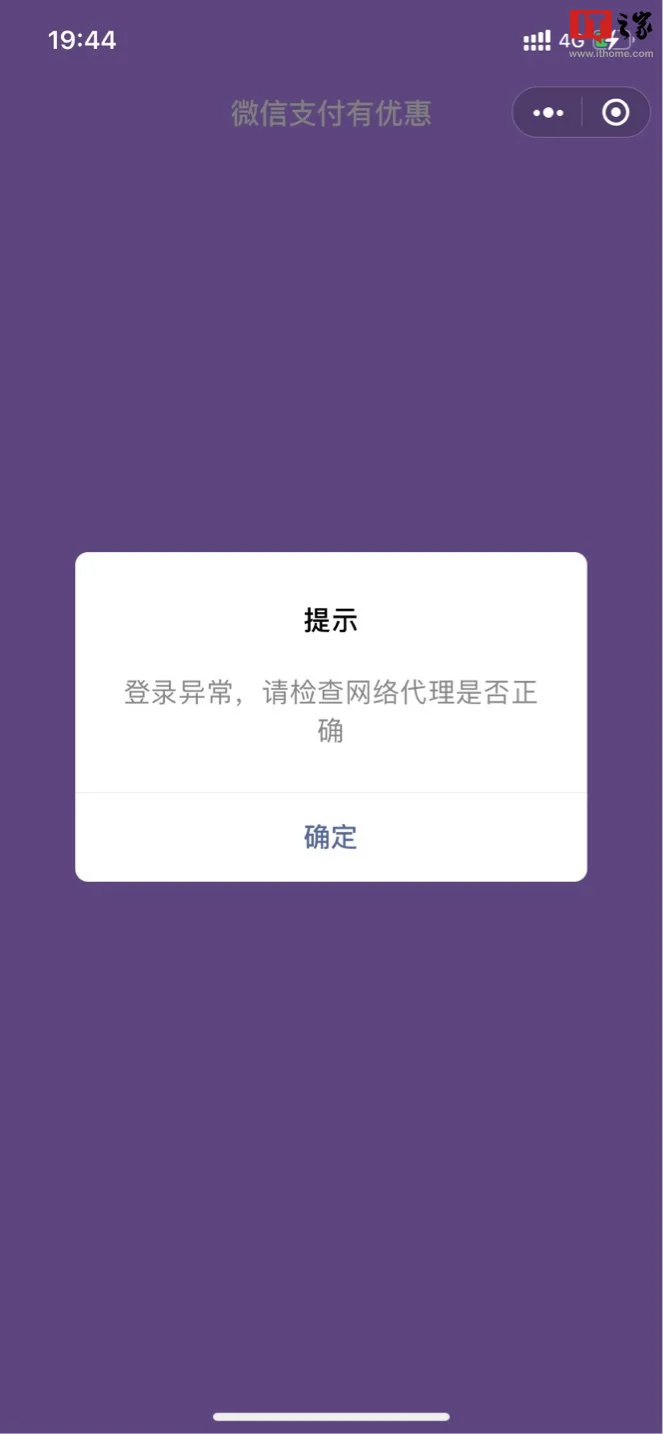Open the mini program three-dot menu
The image size is (663, 1434).
coord(548,113)
